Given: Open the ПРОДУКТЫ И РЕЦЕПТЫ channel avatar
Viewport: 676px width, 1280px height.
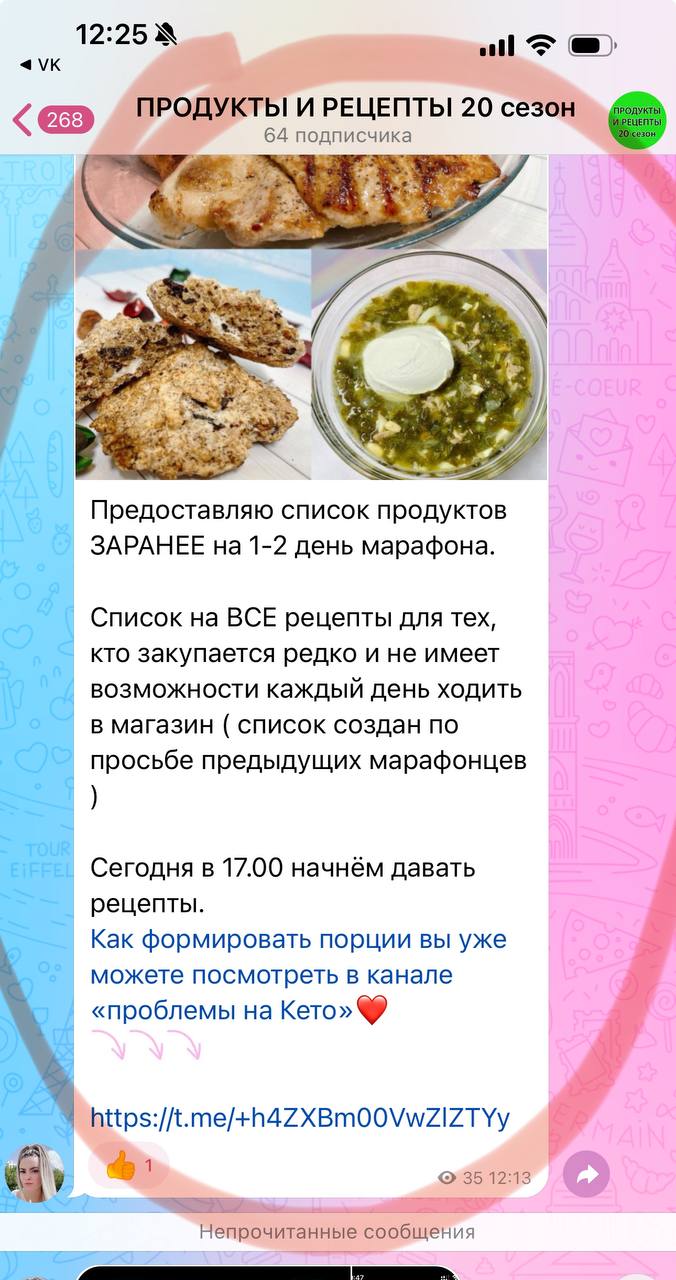Looking at the screenshot, I should [637, 120].
